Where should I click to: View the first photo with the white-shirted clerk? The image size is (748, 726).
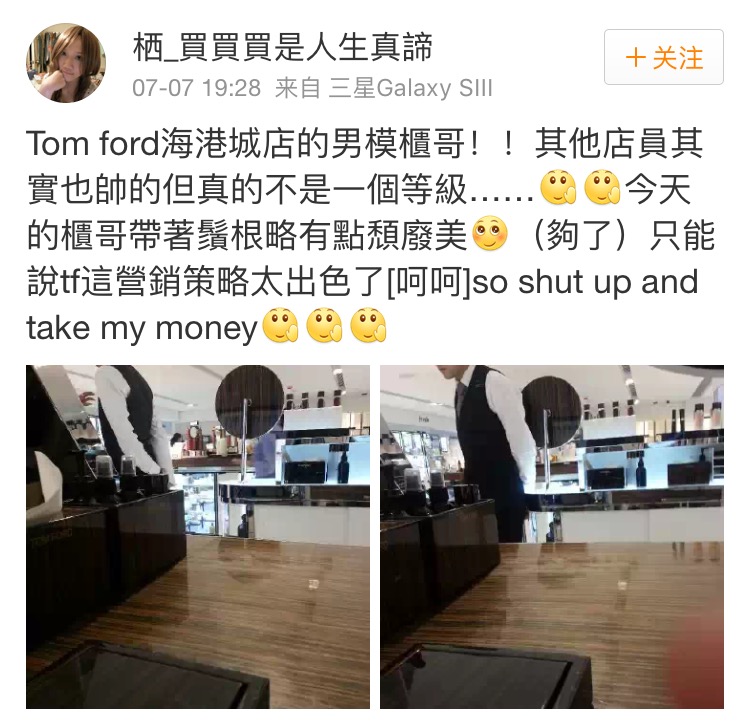[197, 536]
